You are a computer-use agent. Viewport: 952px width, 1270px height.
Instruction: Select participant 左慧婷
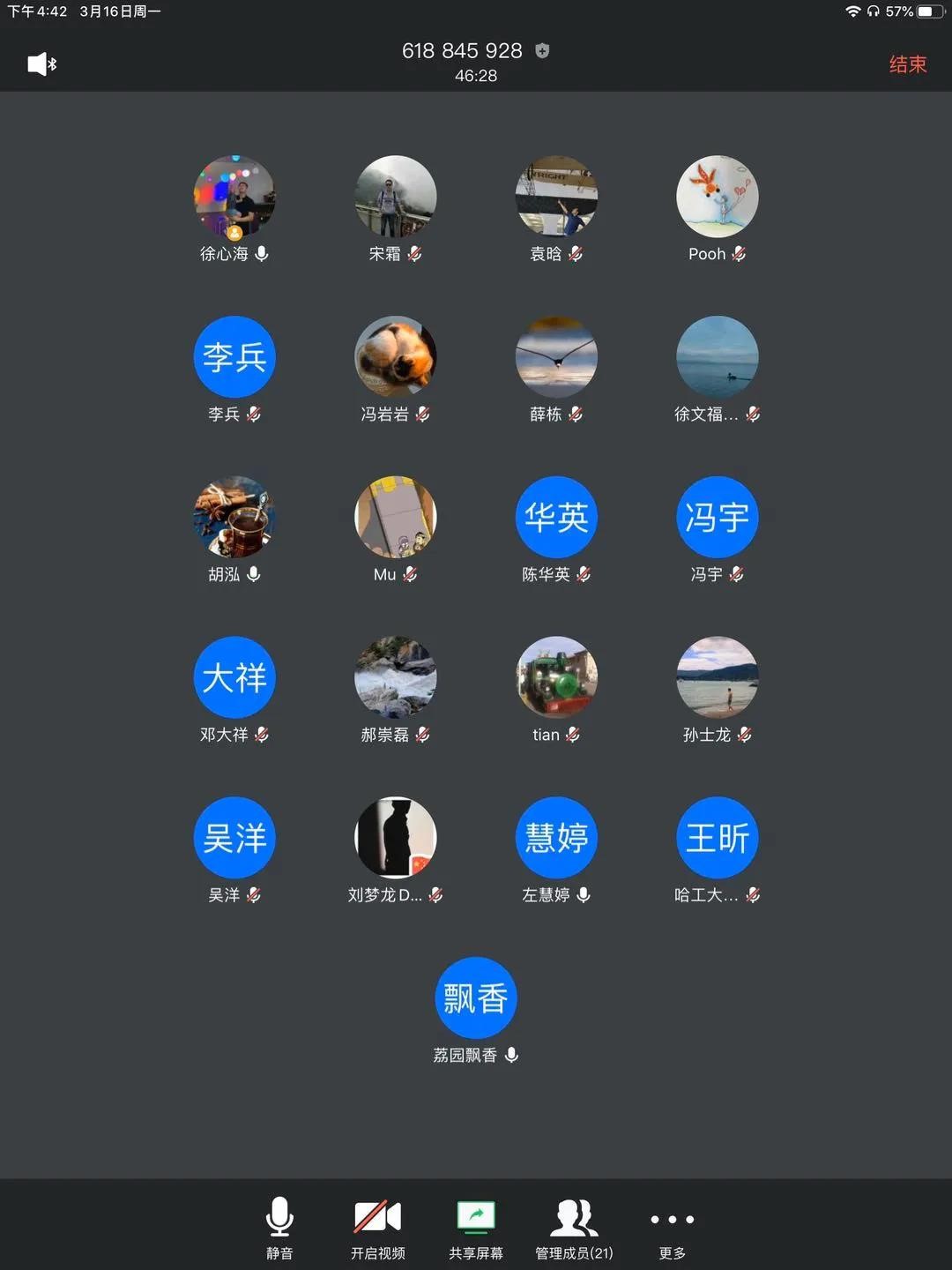pyautogui.click(x=556, y=838)
